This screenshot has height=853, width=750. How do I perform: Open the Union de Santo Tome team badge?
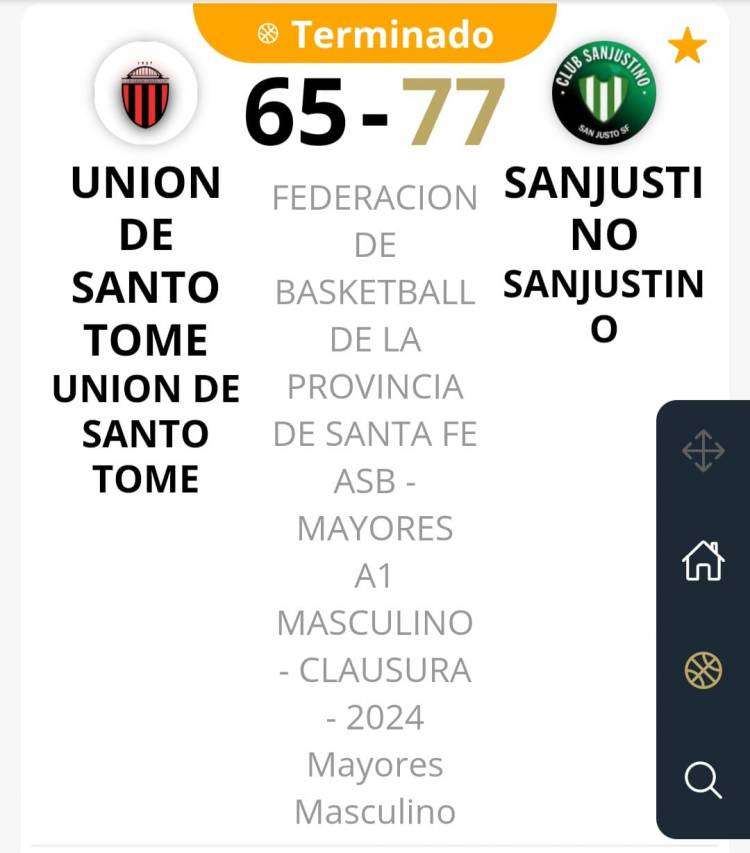tap(146, 93)
